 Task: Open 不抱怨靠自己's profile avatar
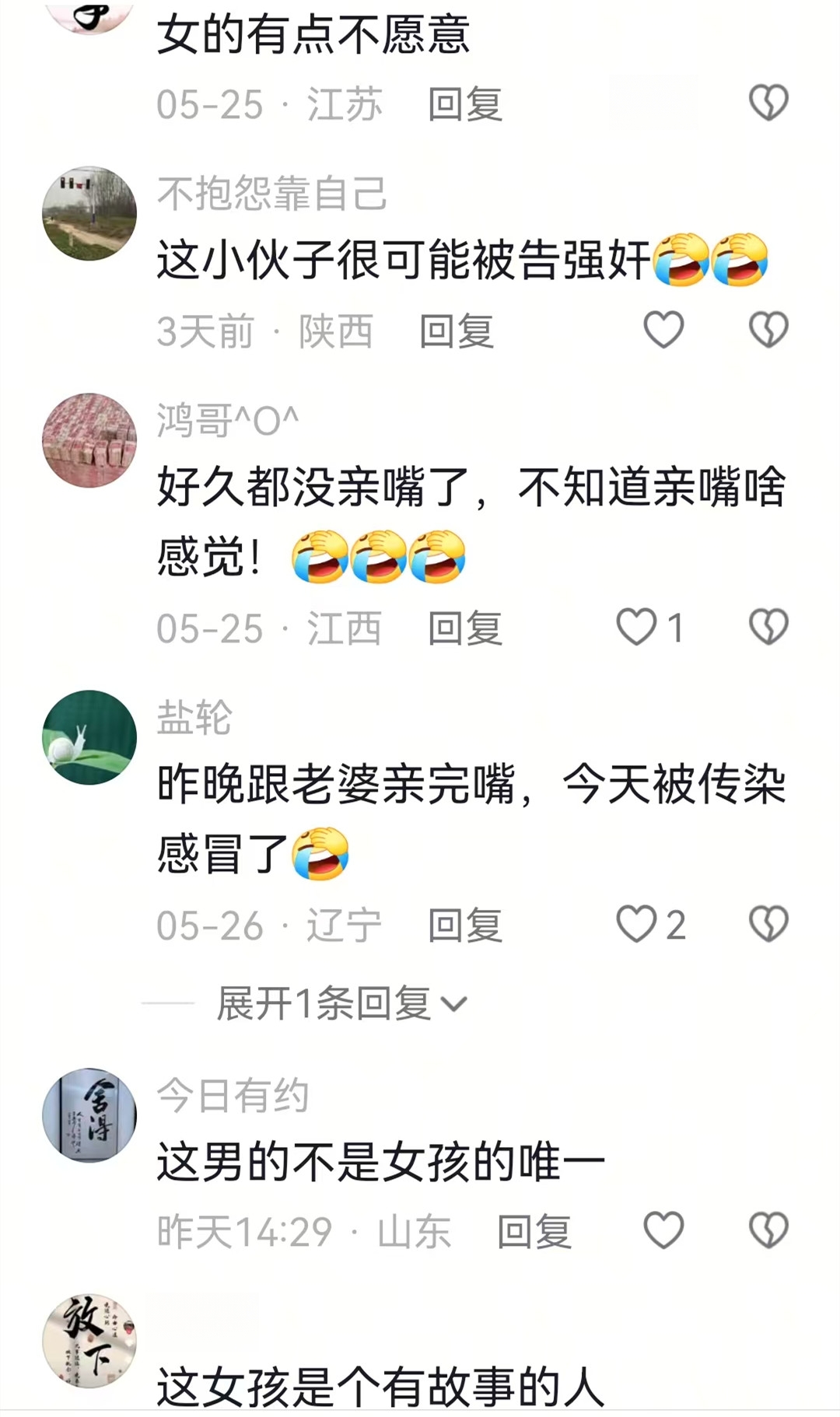[x=89, y=213]
